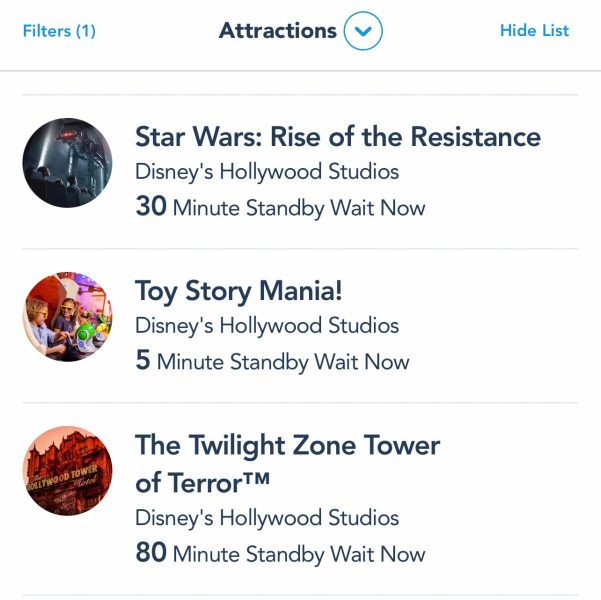This screenshot has width=601, height=600.
Task: Open the Filters (1) options
Action: click(x=59, y=31)
